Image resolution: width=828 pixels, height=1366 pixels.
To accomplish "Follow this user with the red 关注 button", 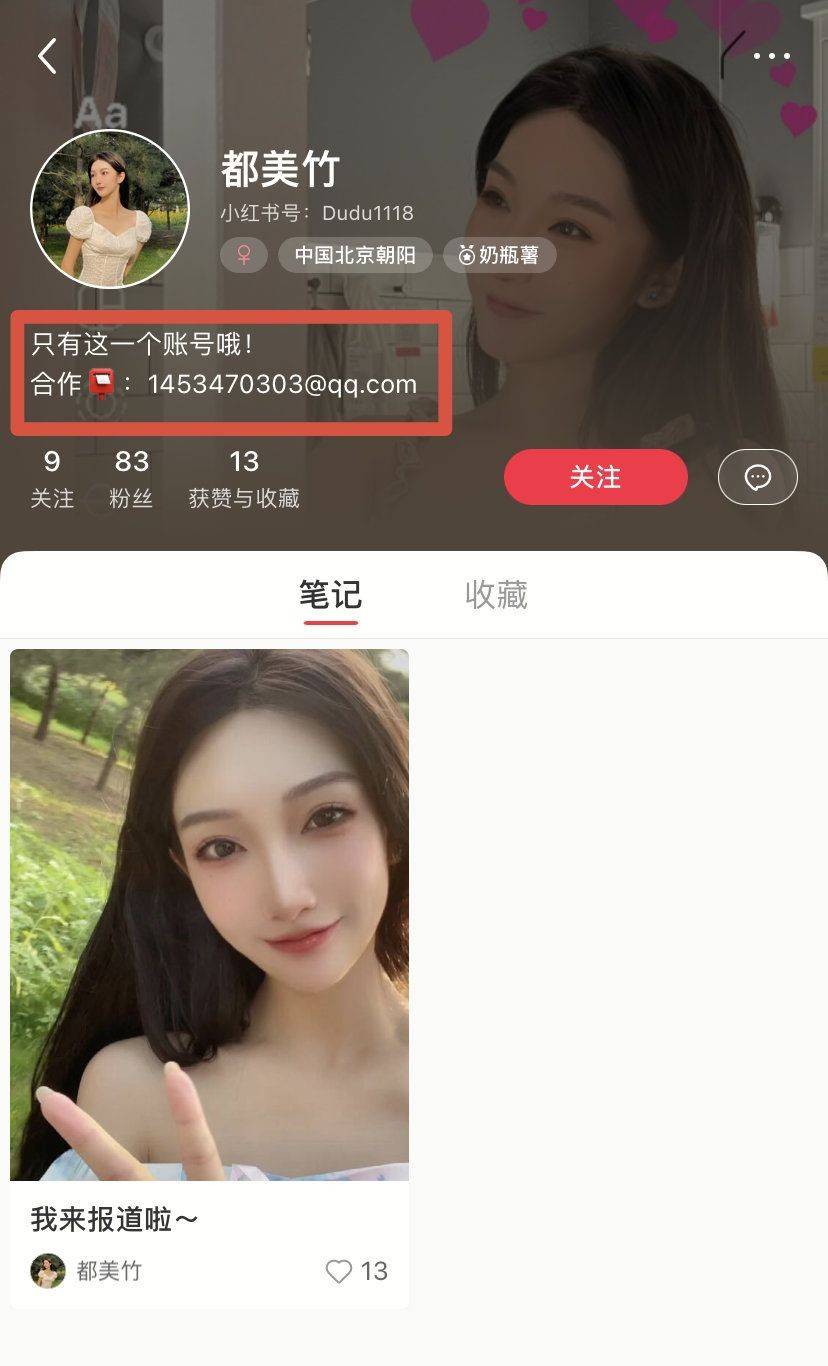I will (x=595, y=477).
